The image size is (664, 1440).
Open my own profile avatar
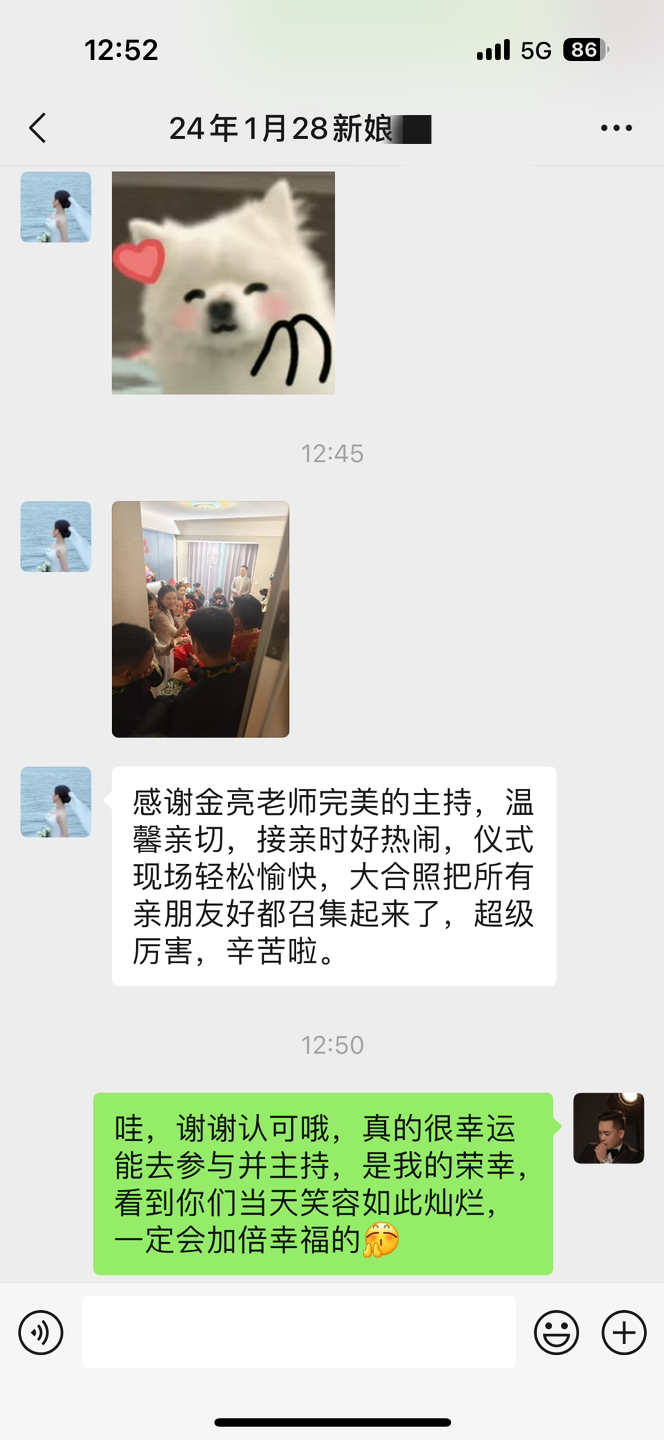(608, 1128)
